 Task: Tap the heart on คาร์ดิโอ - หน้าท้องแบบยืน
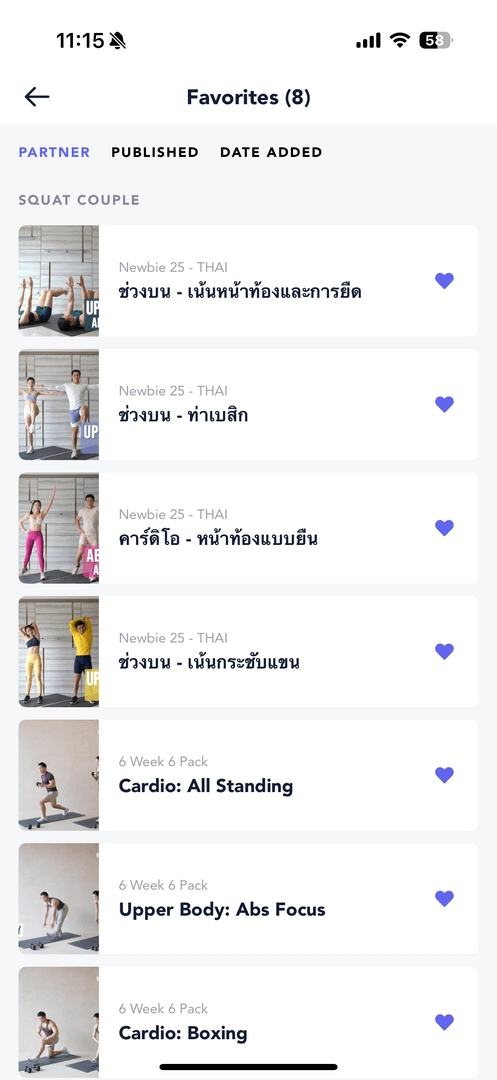tap(445, 528)
